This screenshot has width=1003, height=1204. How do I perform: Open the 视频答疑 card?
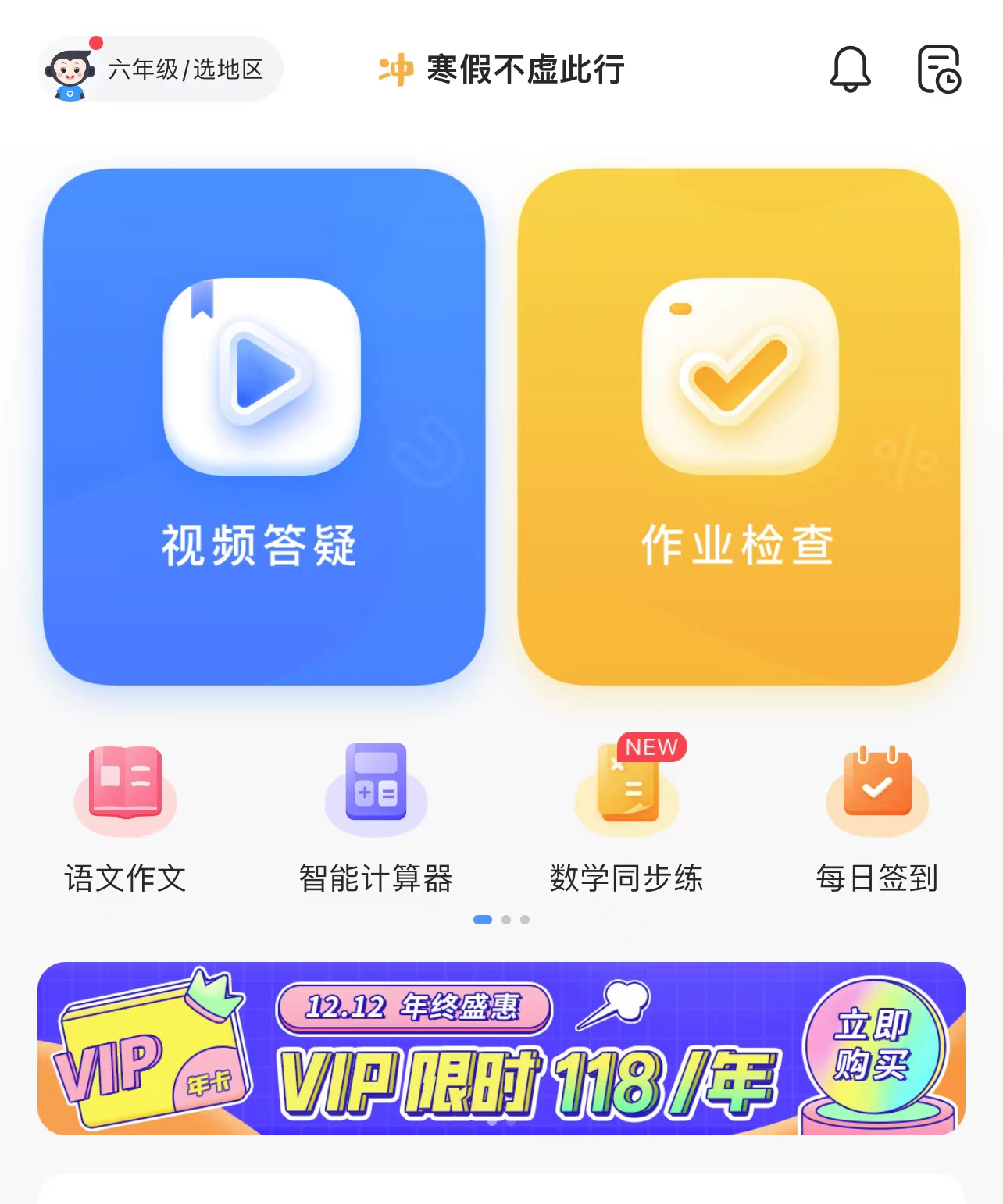(x=264, y=426)
